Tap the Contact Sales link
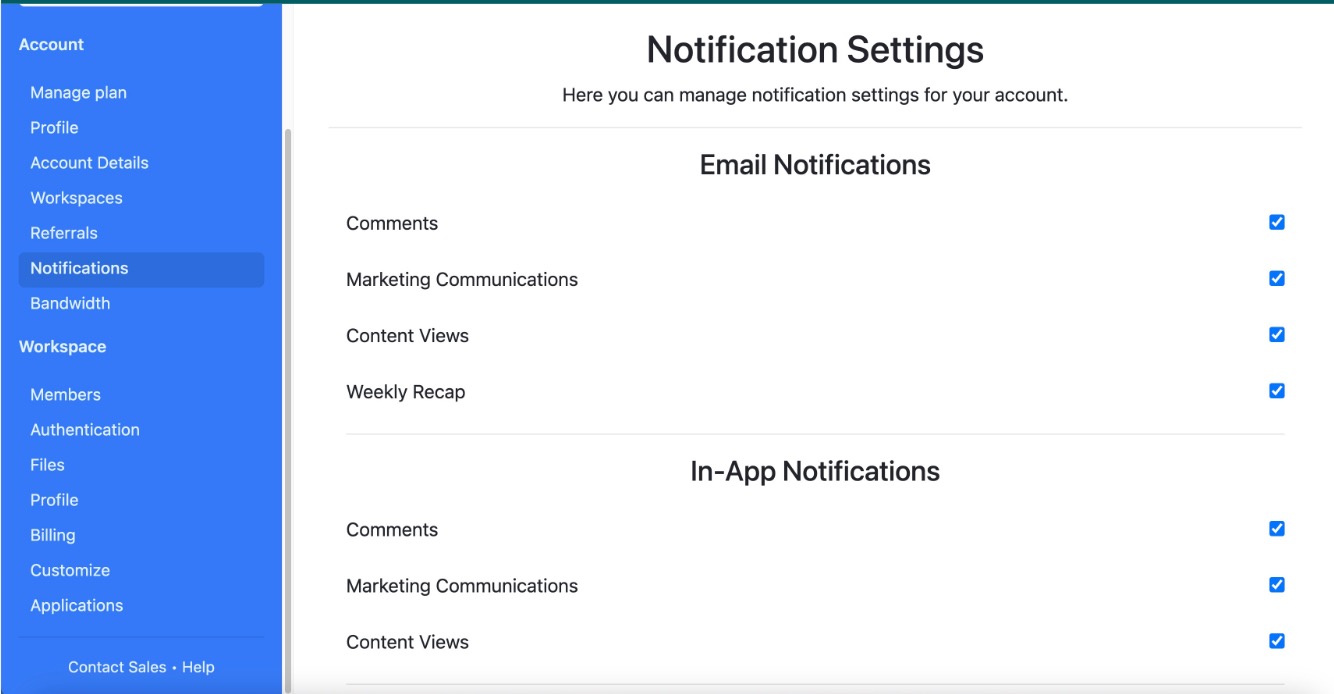1334x694 pixels. pyautogui.click(x=117, y=667)
